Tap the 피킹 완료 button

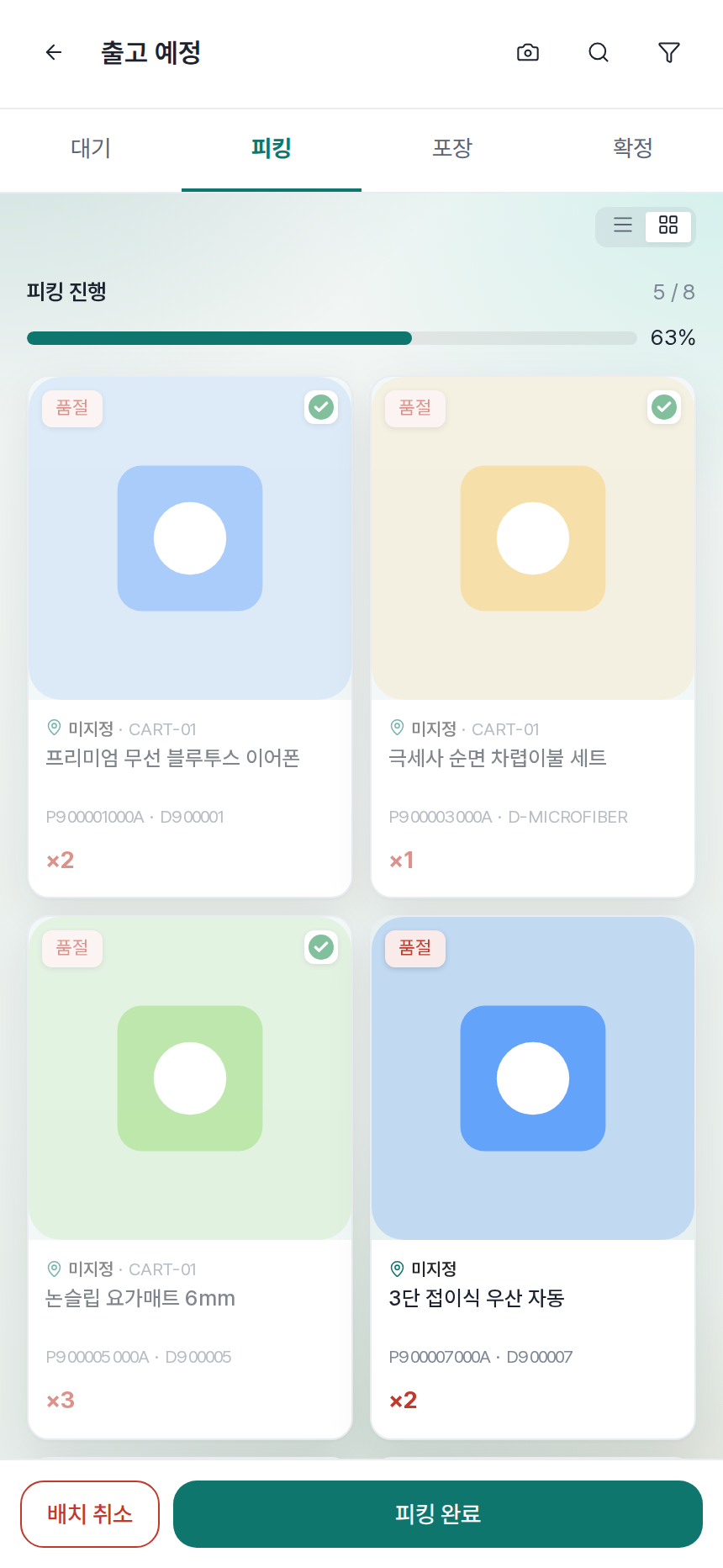pyautogui.click(x=438, y=1514)
